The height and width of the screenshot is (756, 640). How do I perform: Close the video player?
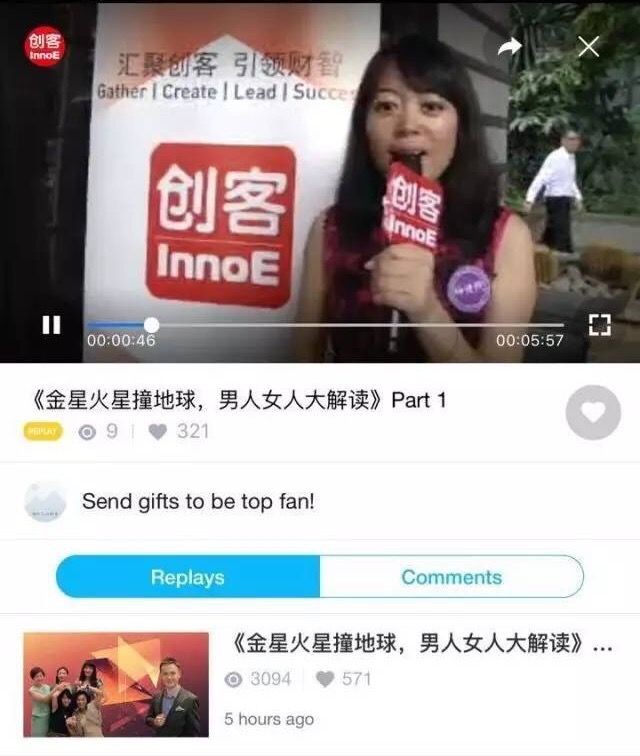tap(589, 46)
